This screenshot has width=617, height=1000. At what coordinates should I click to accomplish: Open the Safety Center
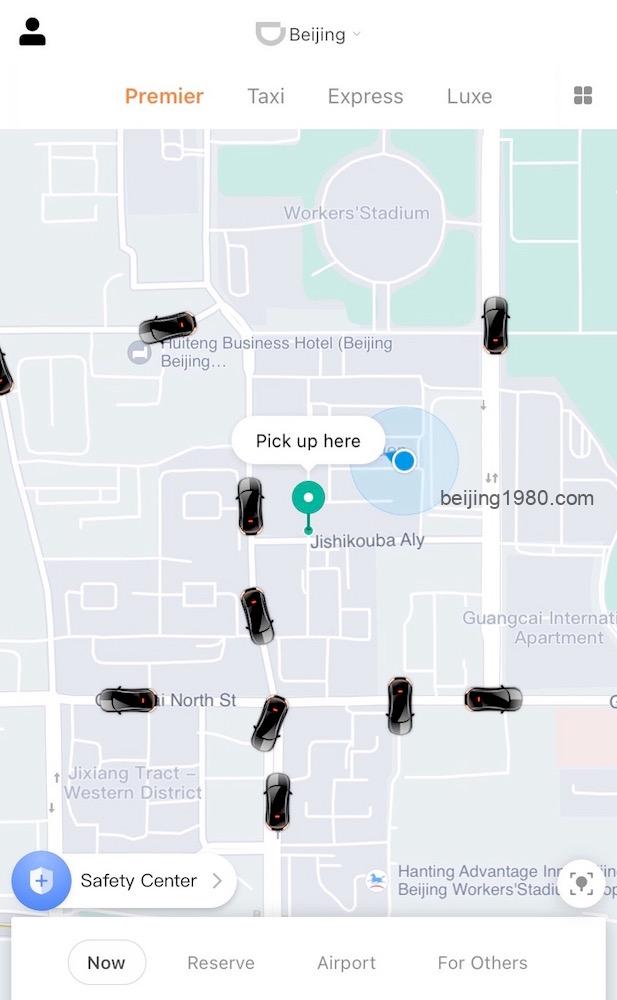pyautogui.click(x=124, y=881)
